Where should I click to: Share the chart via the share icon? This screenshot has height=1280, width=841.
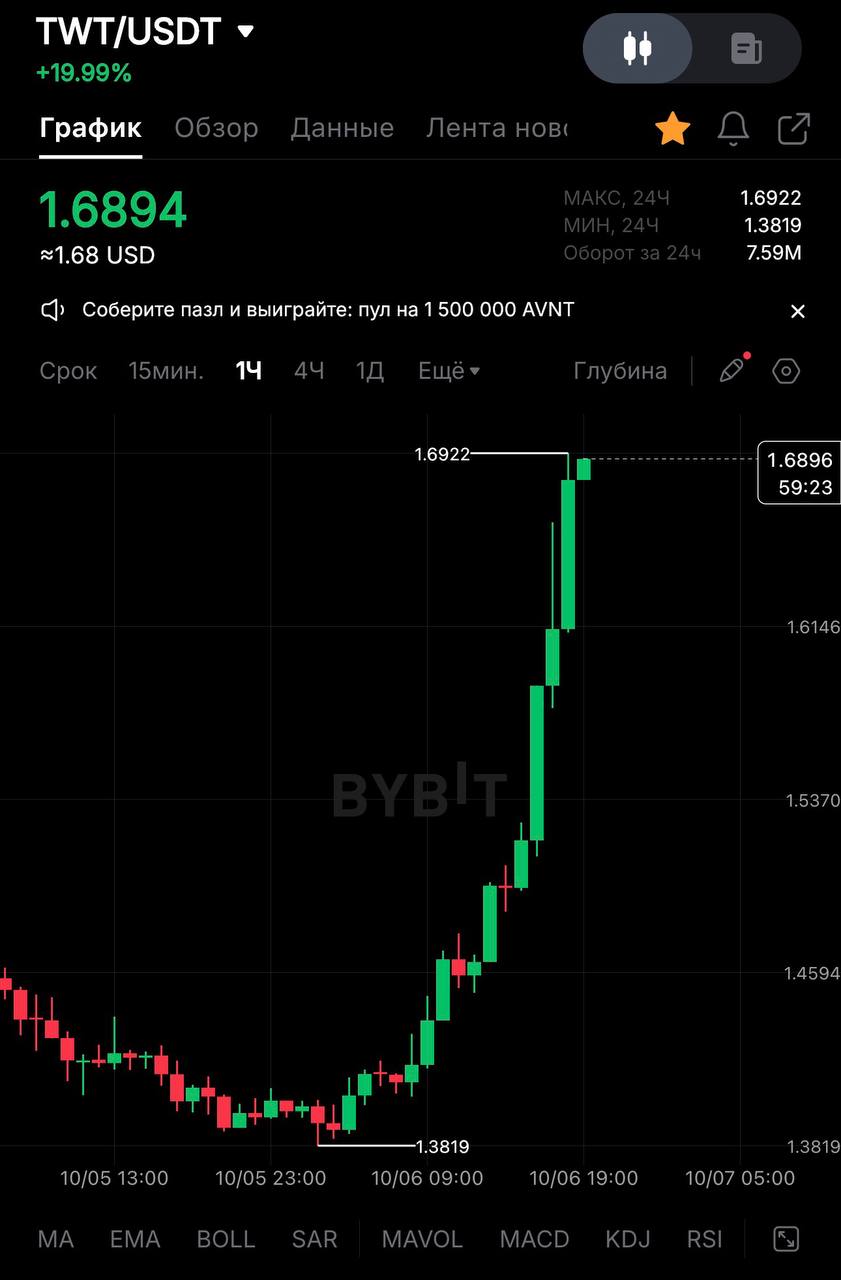(x=794, y=128)
